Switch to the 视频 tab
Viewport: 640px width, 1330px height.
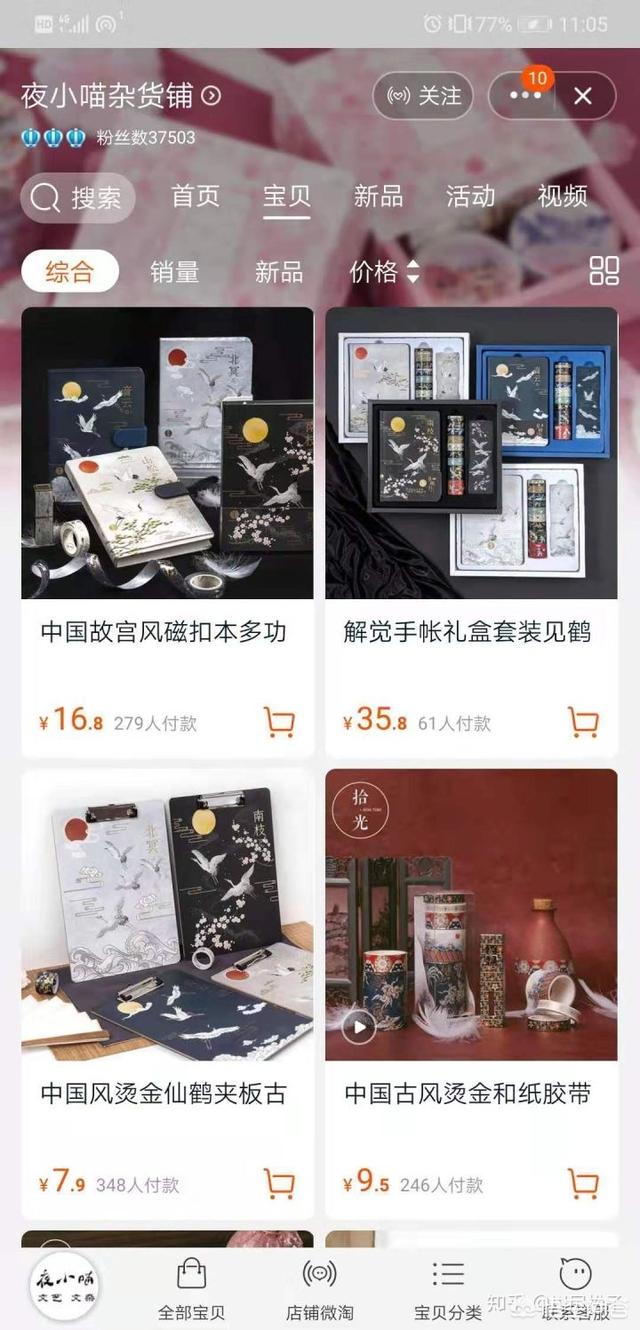pyautogui.click(x=562, y=196)
